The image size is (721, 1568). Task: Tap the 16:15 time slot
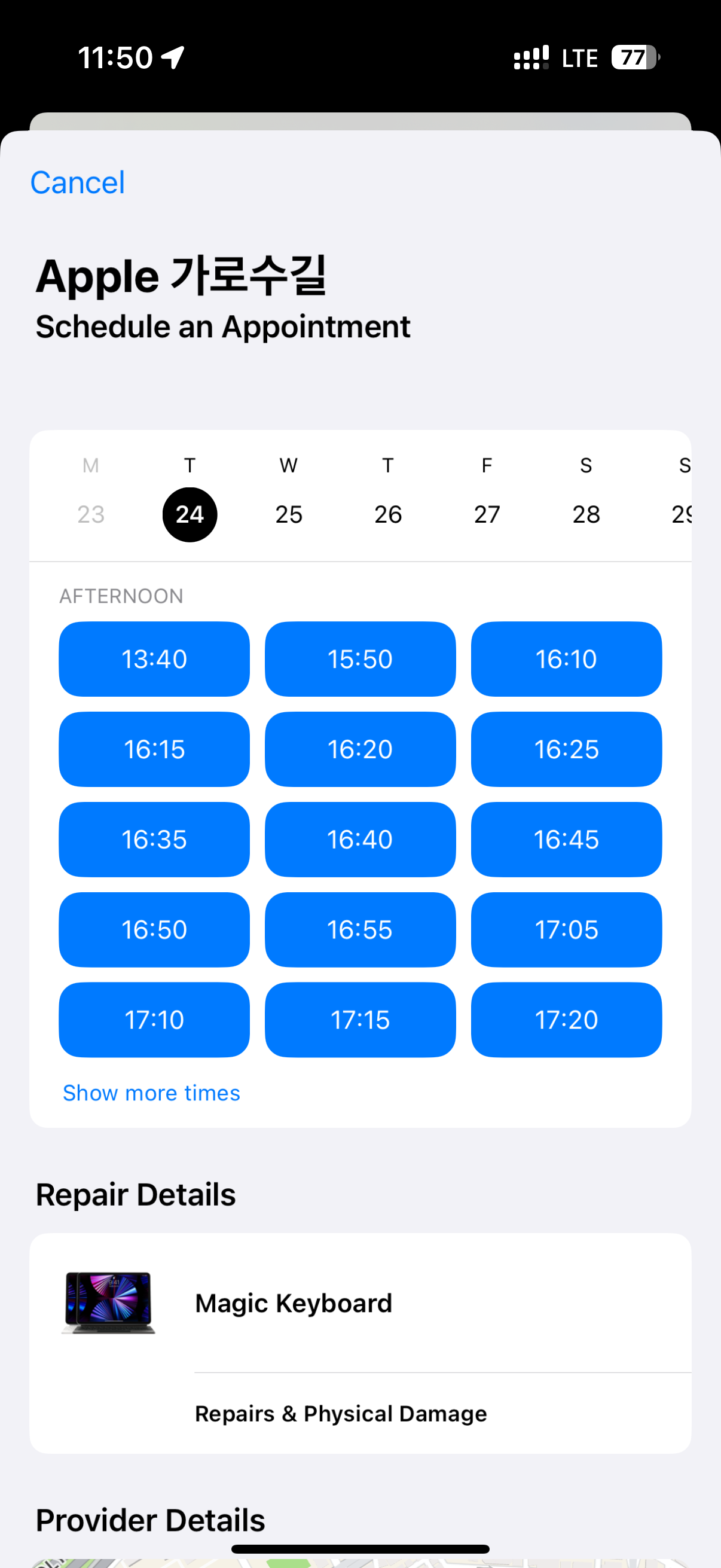click(x=154, y=749)
